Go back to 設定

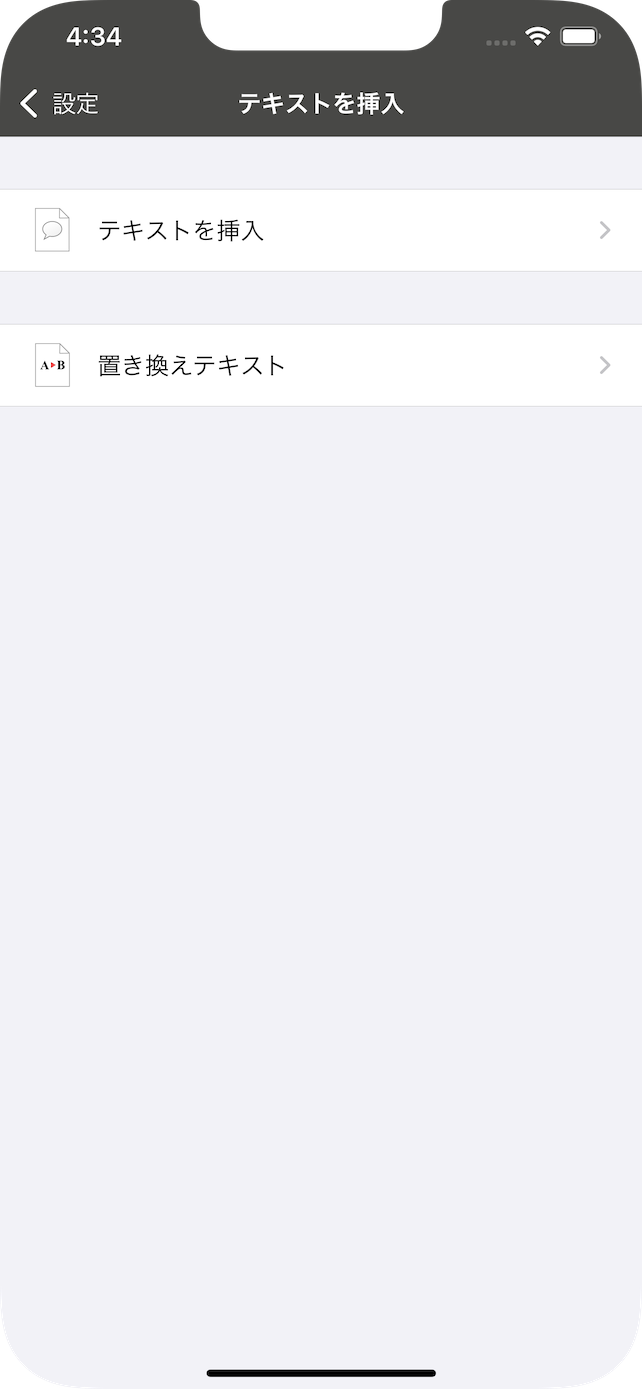59,103
